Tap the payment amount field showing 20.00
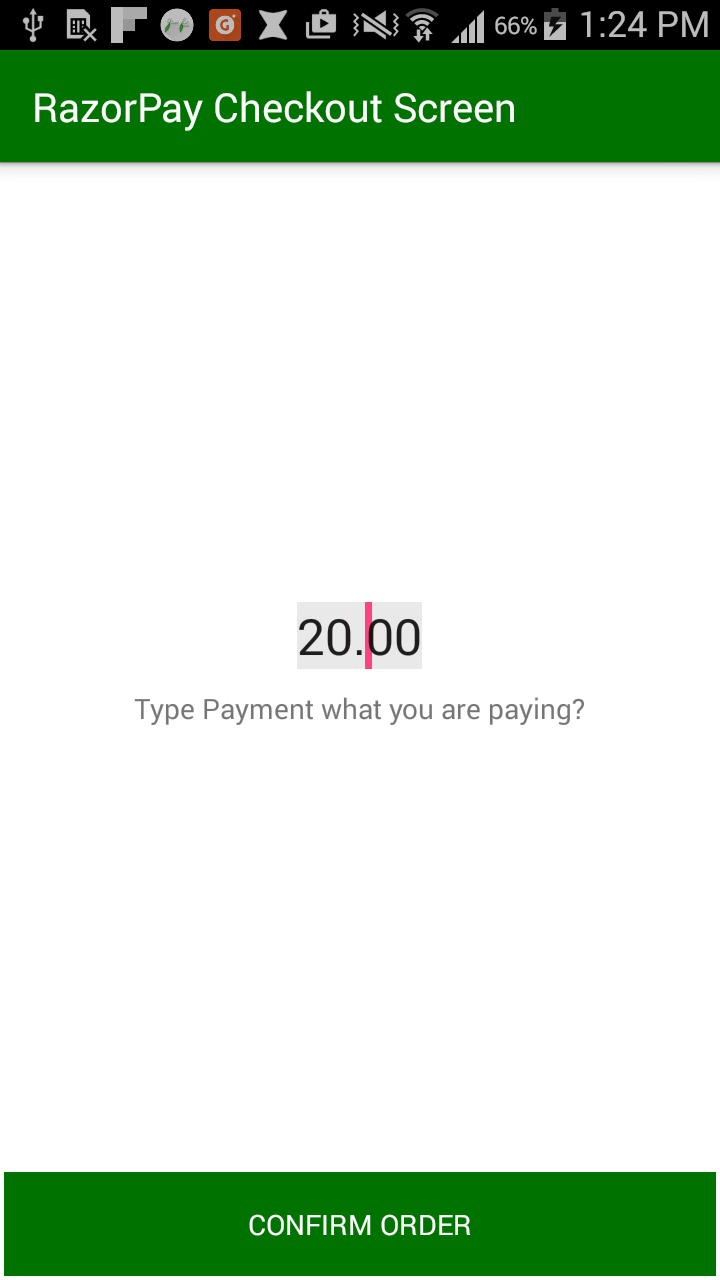 [359, 636]
